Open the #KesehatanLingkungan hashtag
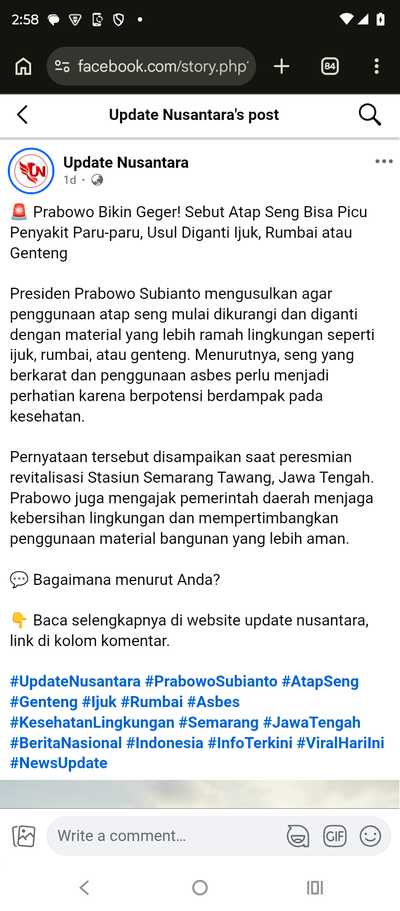Image resolution: width=400 pixels, height=911 pixels. [92, 722]
